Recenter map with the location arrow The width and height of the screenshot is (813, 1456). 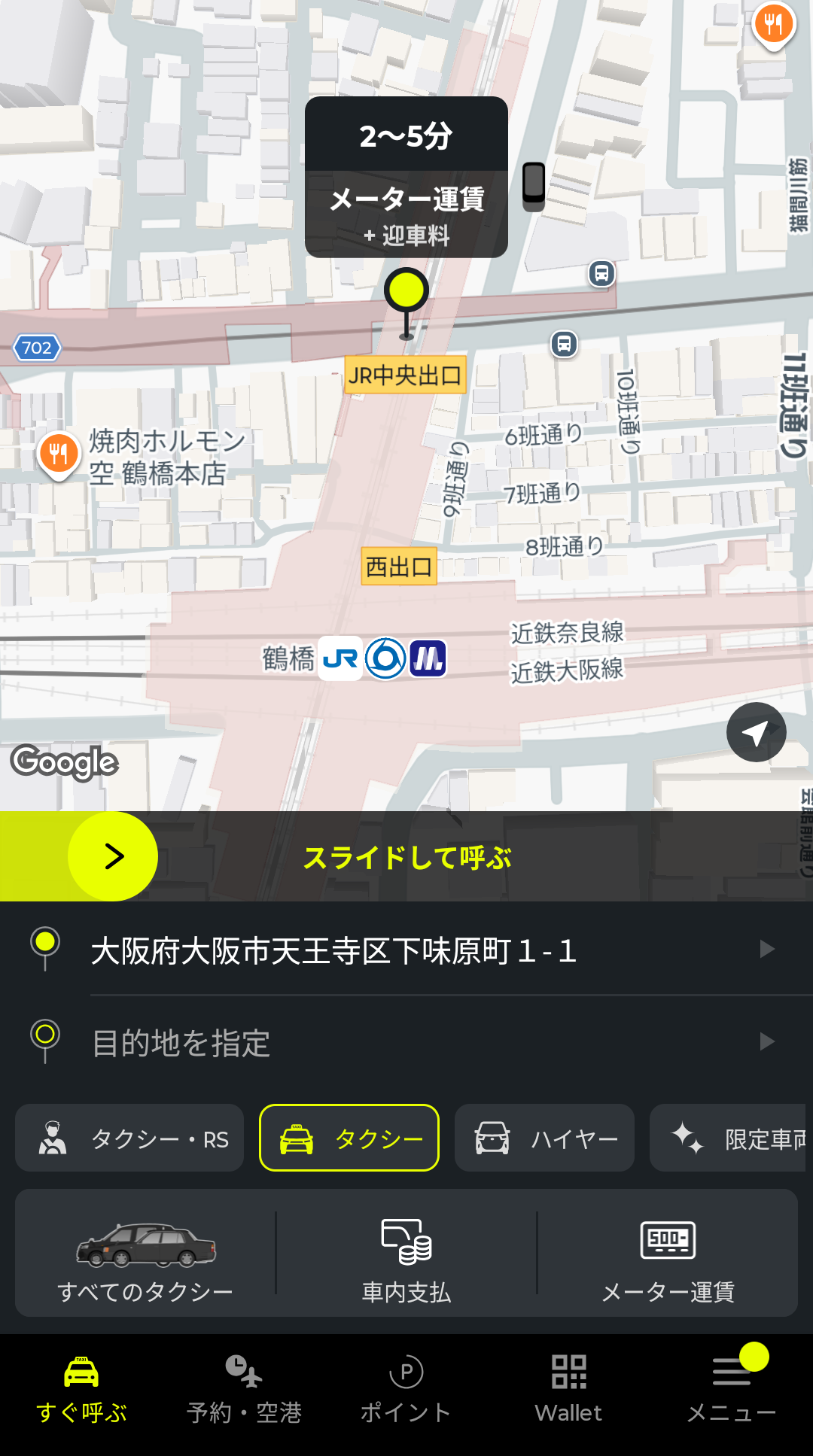756,732
